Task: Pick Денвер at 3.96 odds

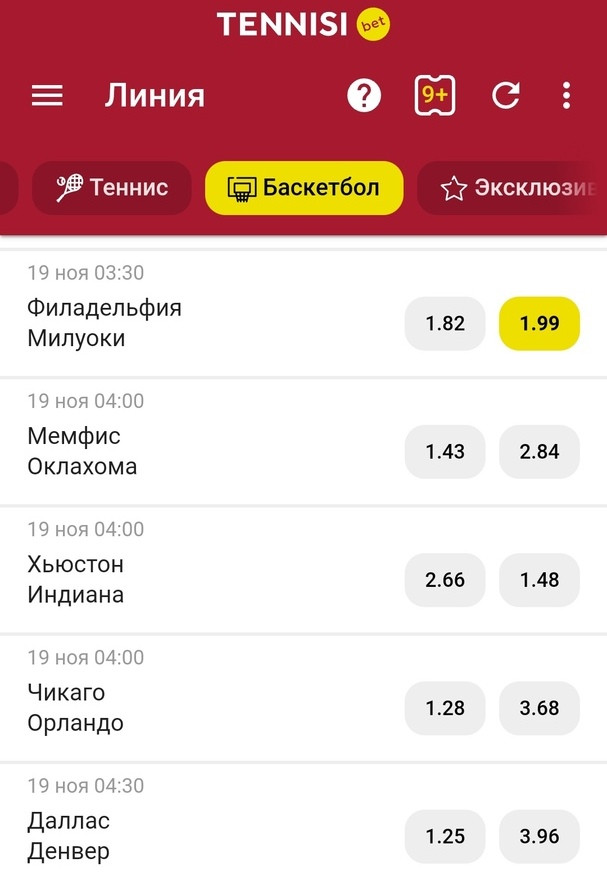Action: pyautogui.click(x=539, y=836)
